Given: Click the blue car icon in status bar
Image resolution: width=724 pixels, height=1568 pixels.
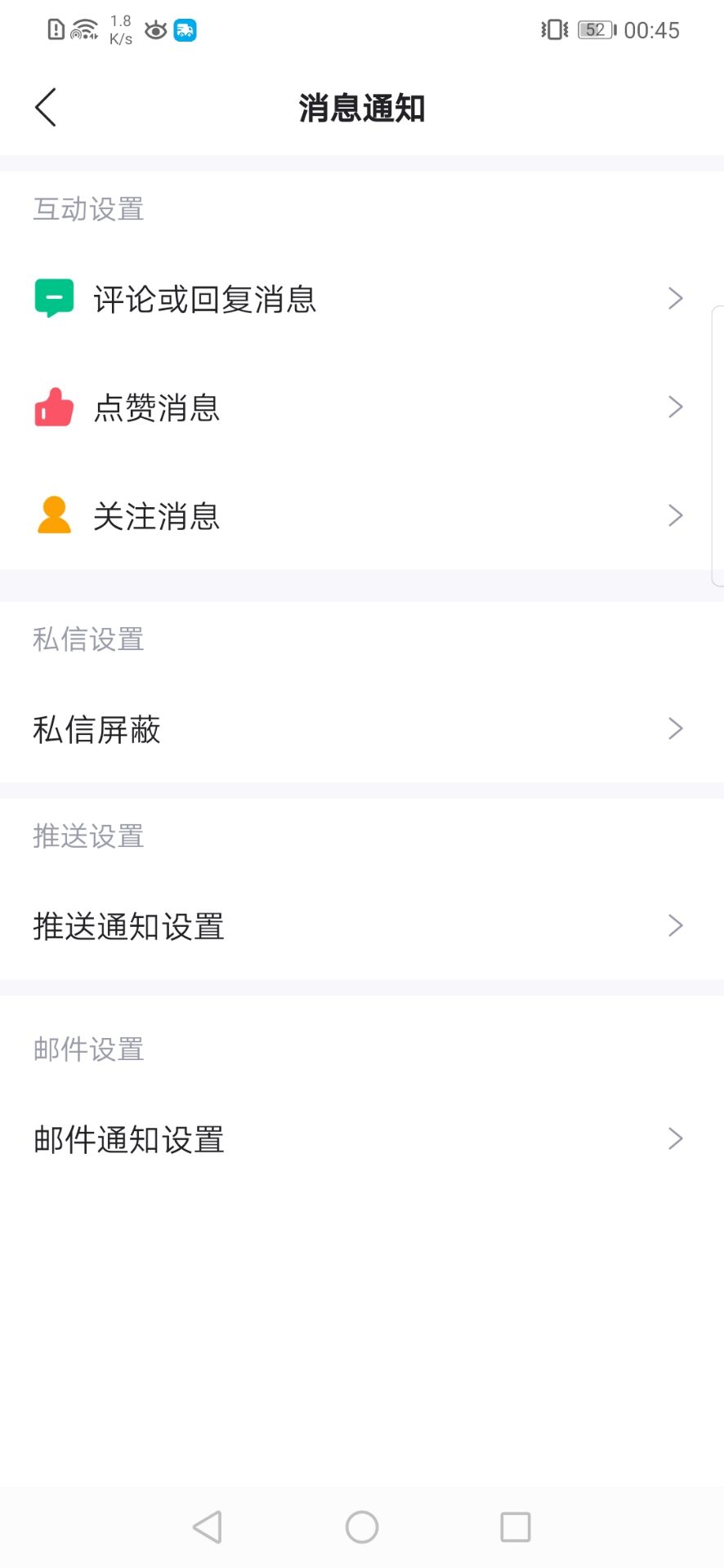Looking at the screenshot, I should click(x=185, y=29).
